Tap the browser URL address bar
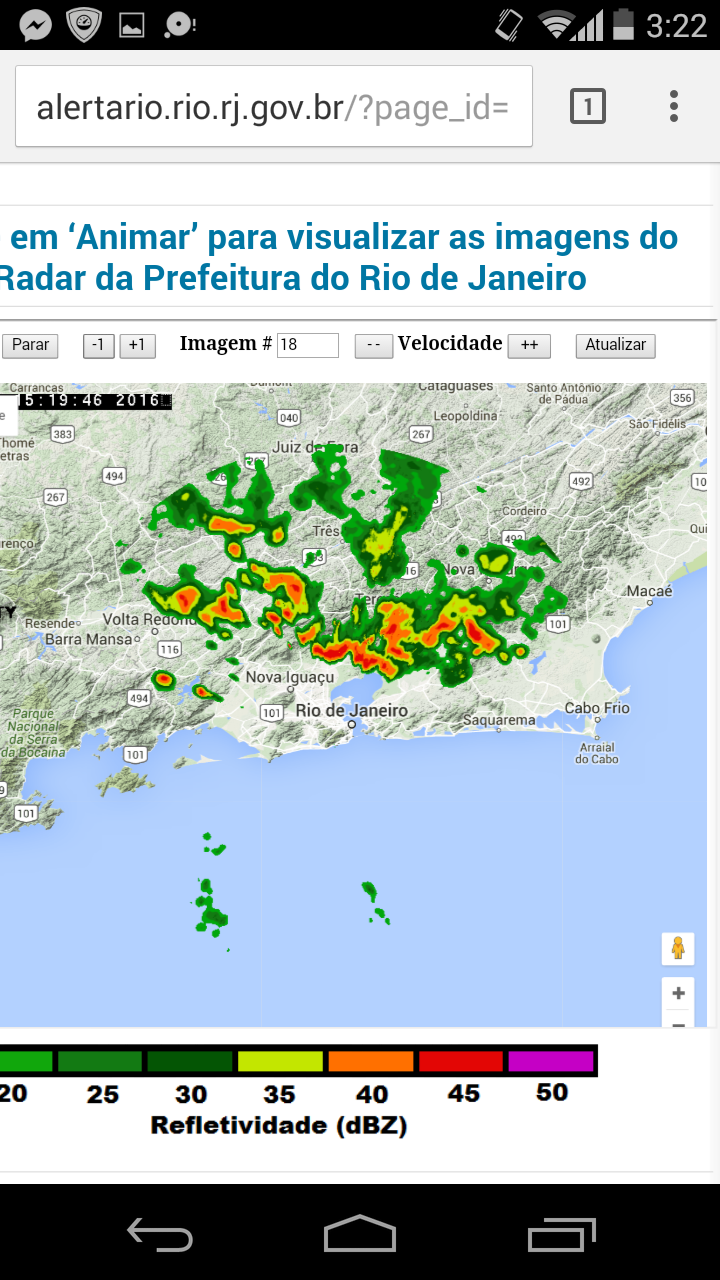The height and width of the screenshot is (1280, 720). click(x=273, y=107)
